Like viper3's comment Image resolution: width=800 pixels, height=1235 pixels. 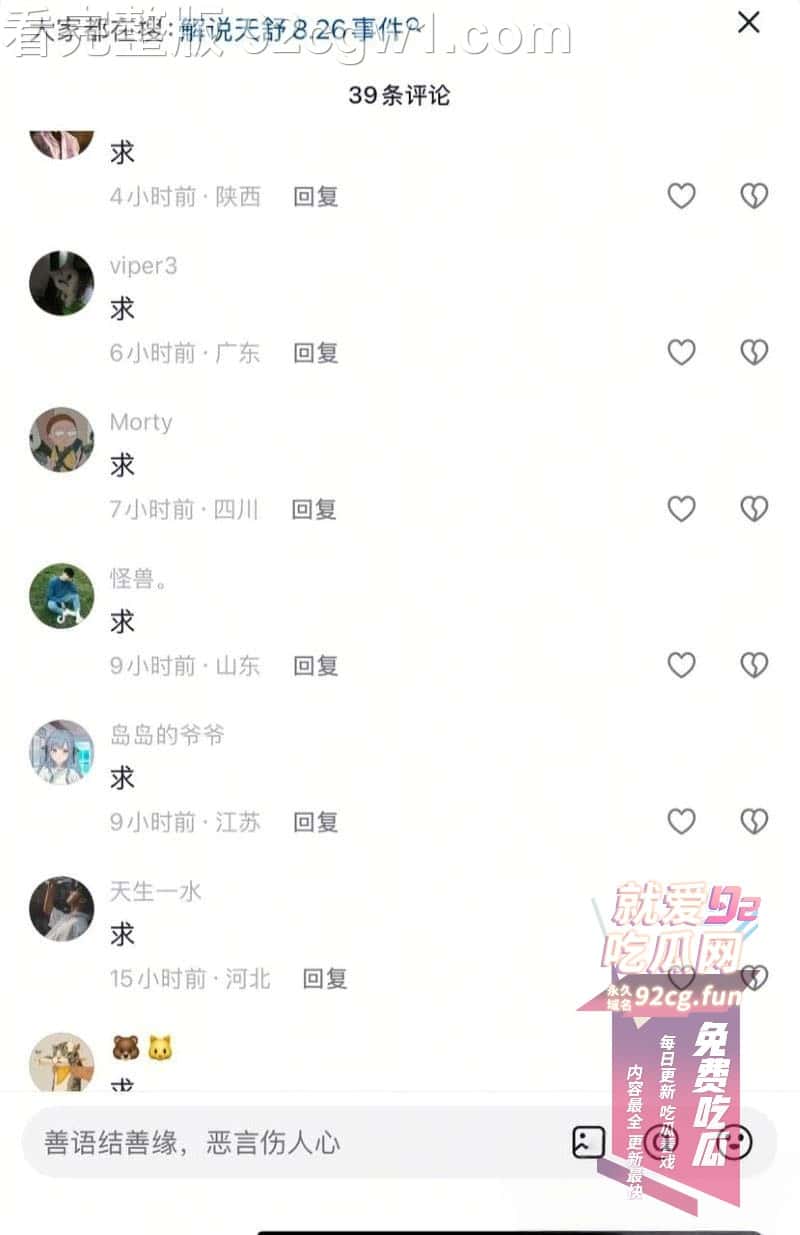pyautogui.click(x=681, y=352)
